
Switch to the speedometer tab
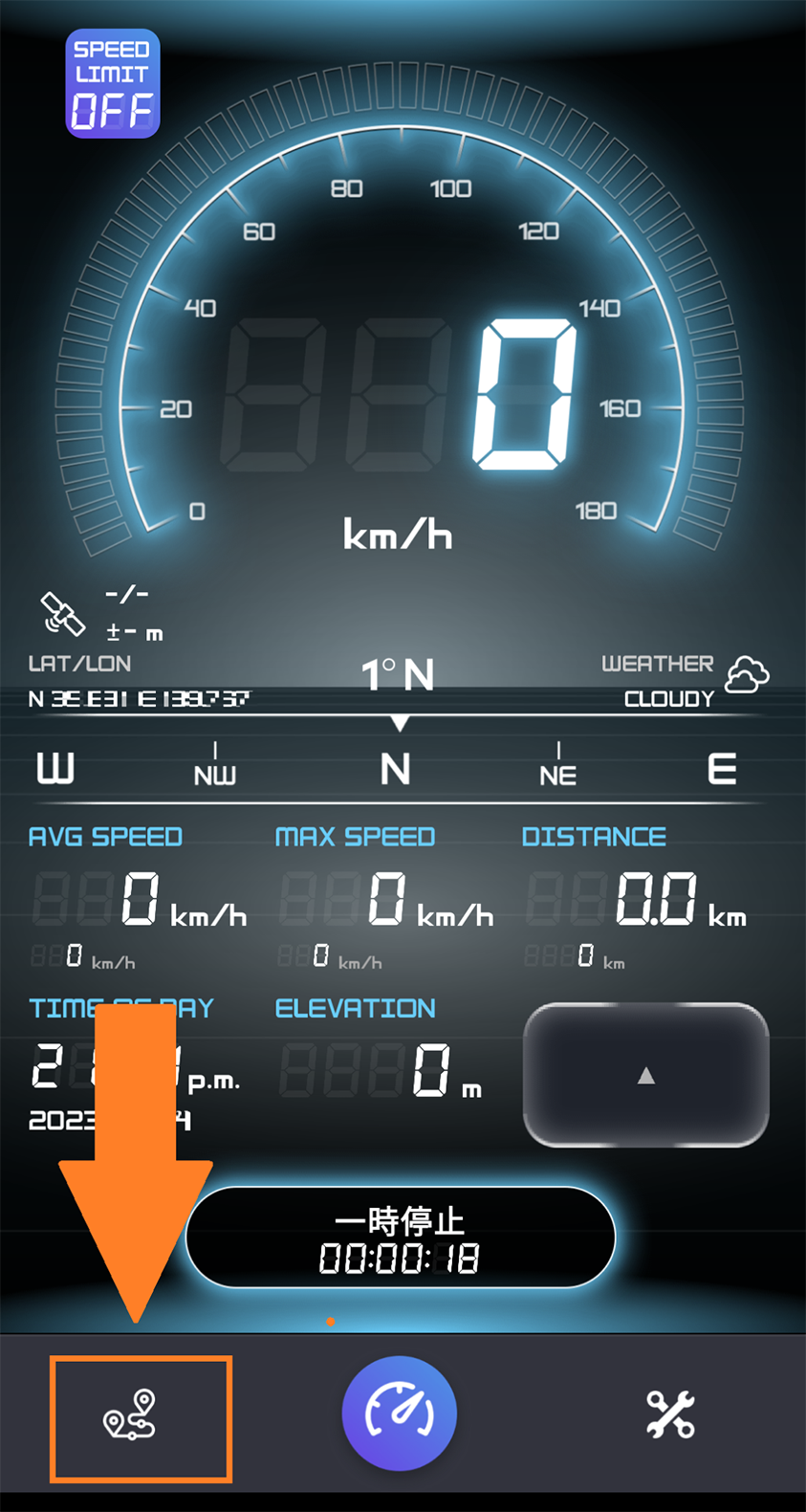click(x=400, y=1413)
